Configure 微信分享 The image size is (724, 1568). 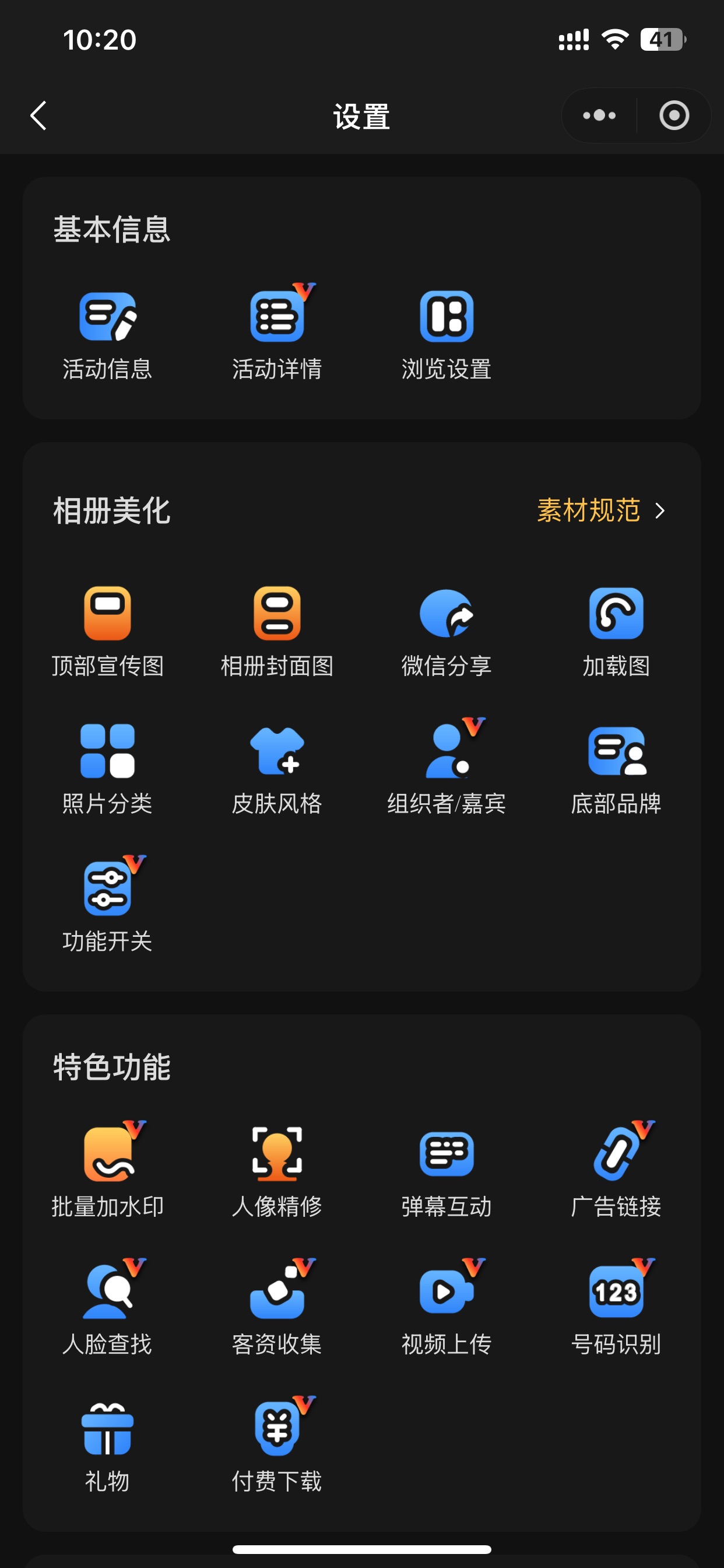point(447,631)
